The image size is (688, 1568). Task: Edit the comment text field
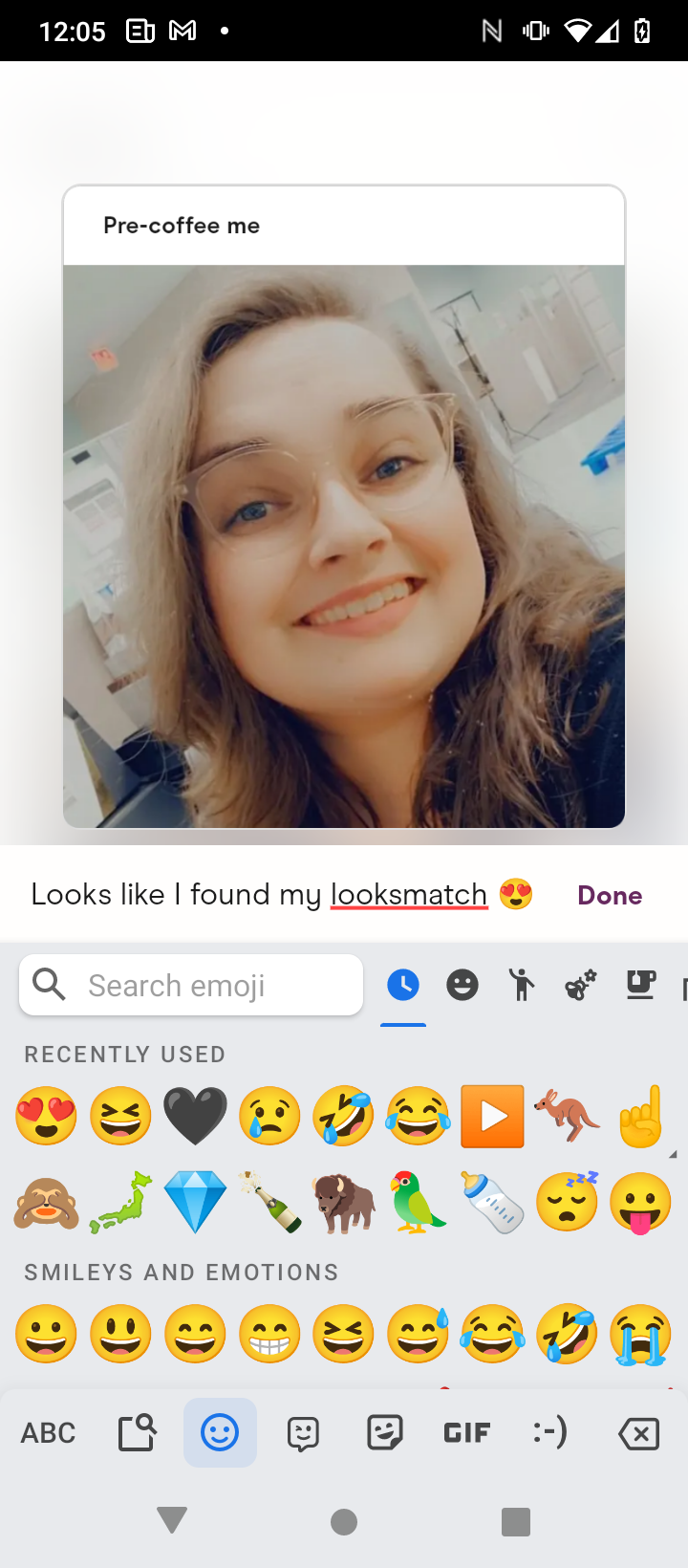click(258, 895)
